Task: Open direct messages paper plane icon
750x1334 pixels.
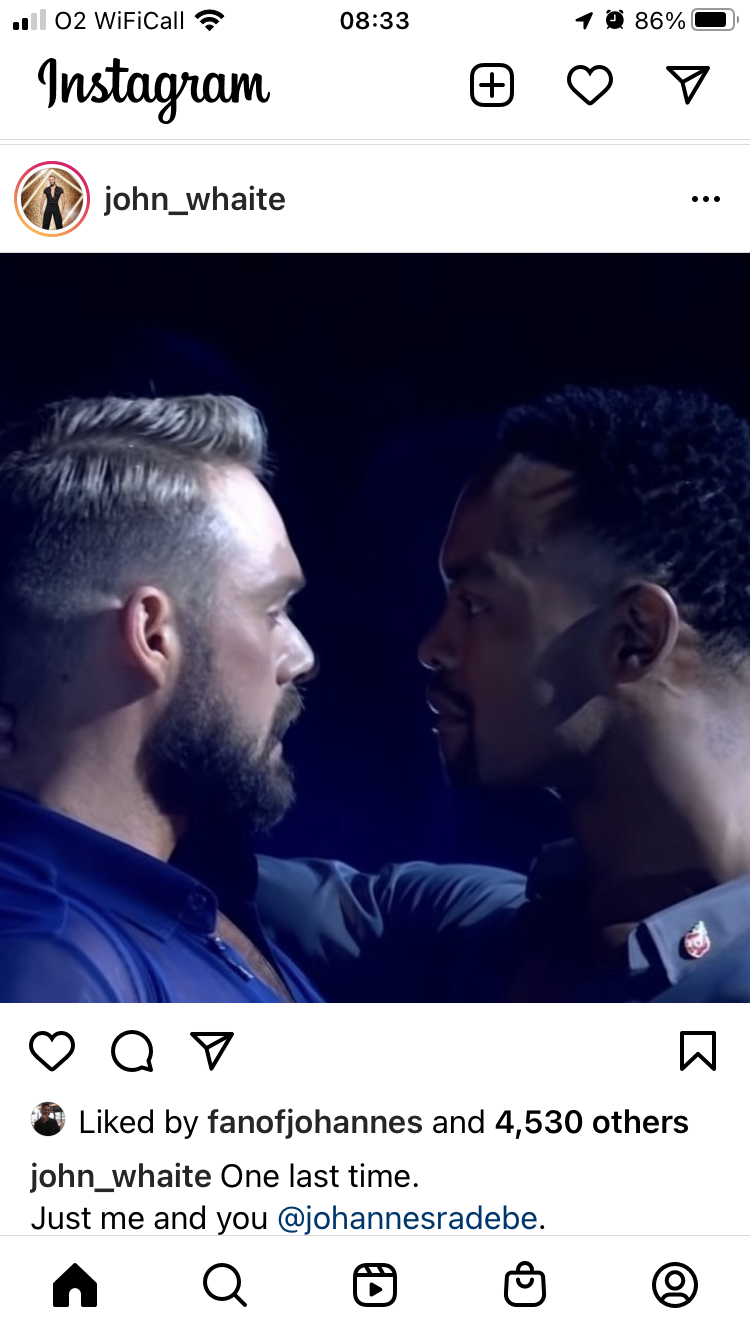Action: (x=687, y=85)
